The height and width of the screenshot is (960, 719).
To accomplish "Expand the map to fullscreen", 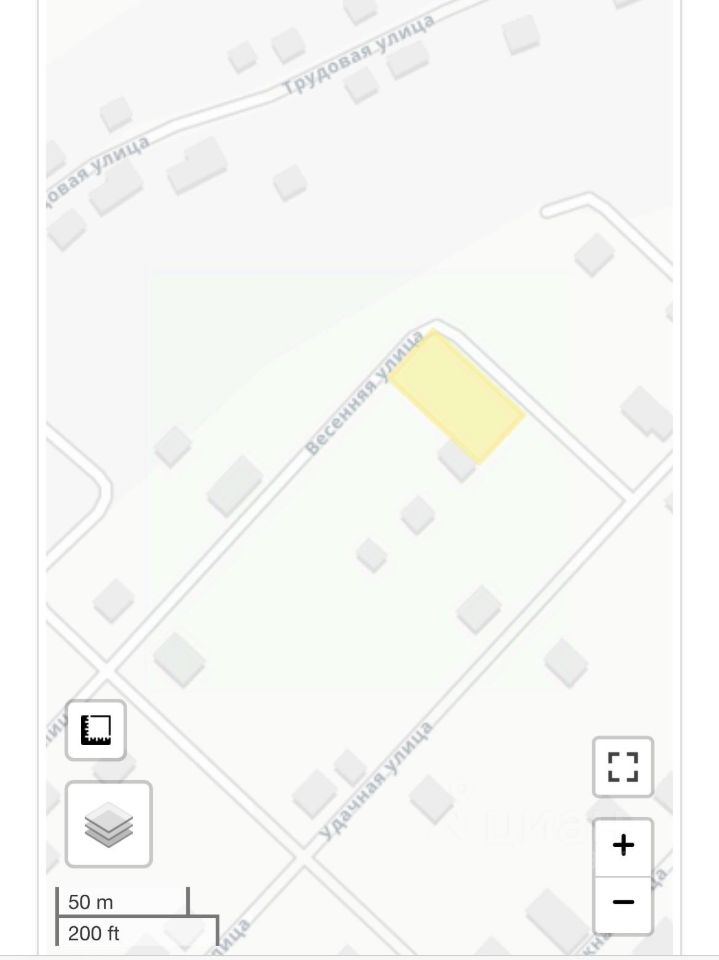I will click(623, 767).
